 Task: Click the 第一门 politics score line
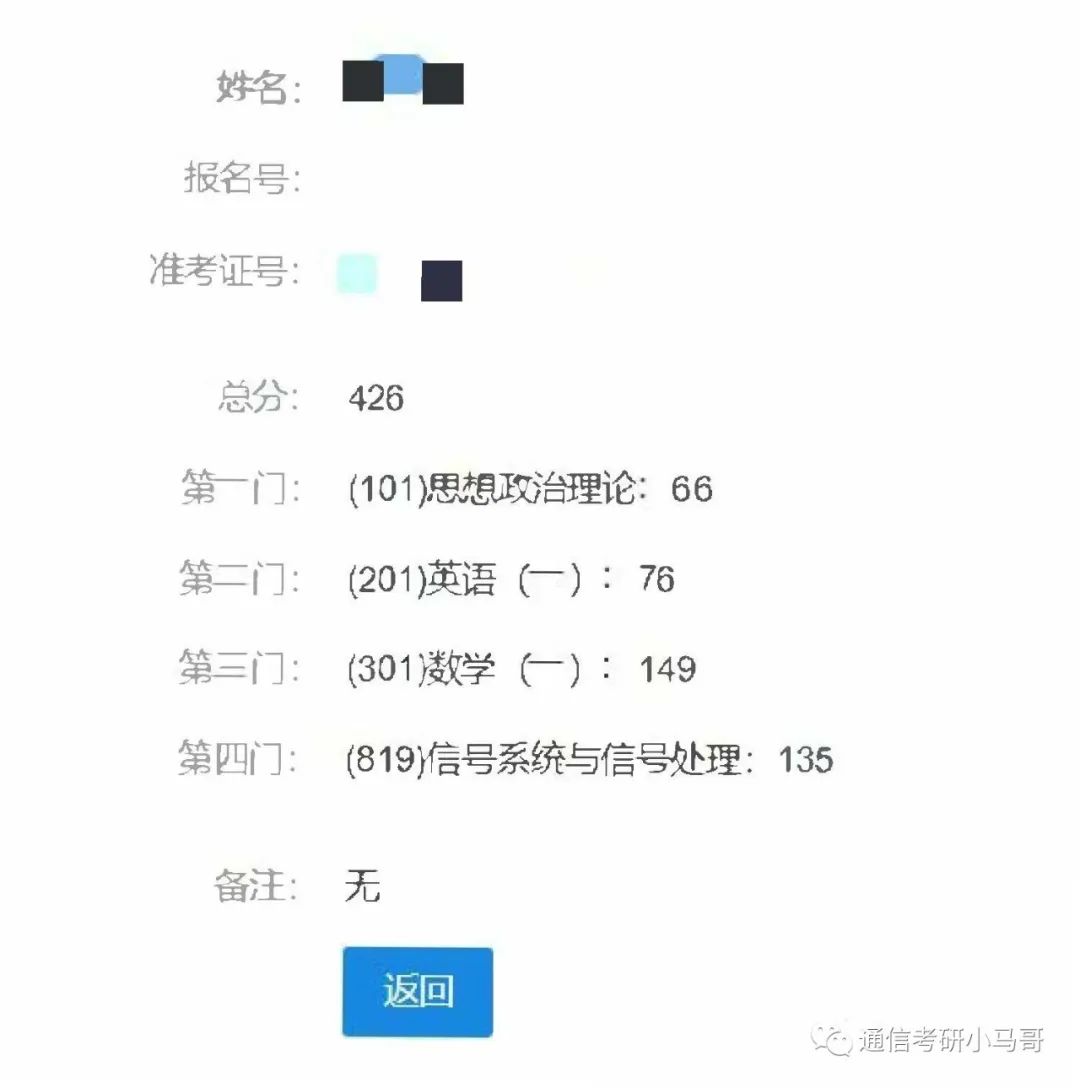[x=495, y=489]
